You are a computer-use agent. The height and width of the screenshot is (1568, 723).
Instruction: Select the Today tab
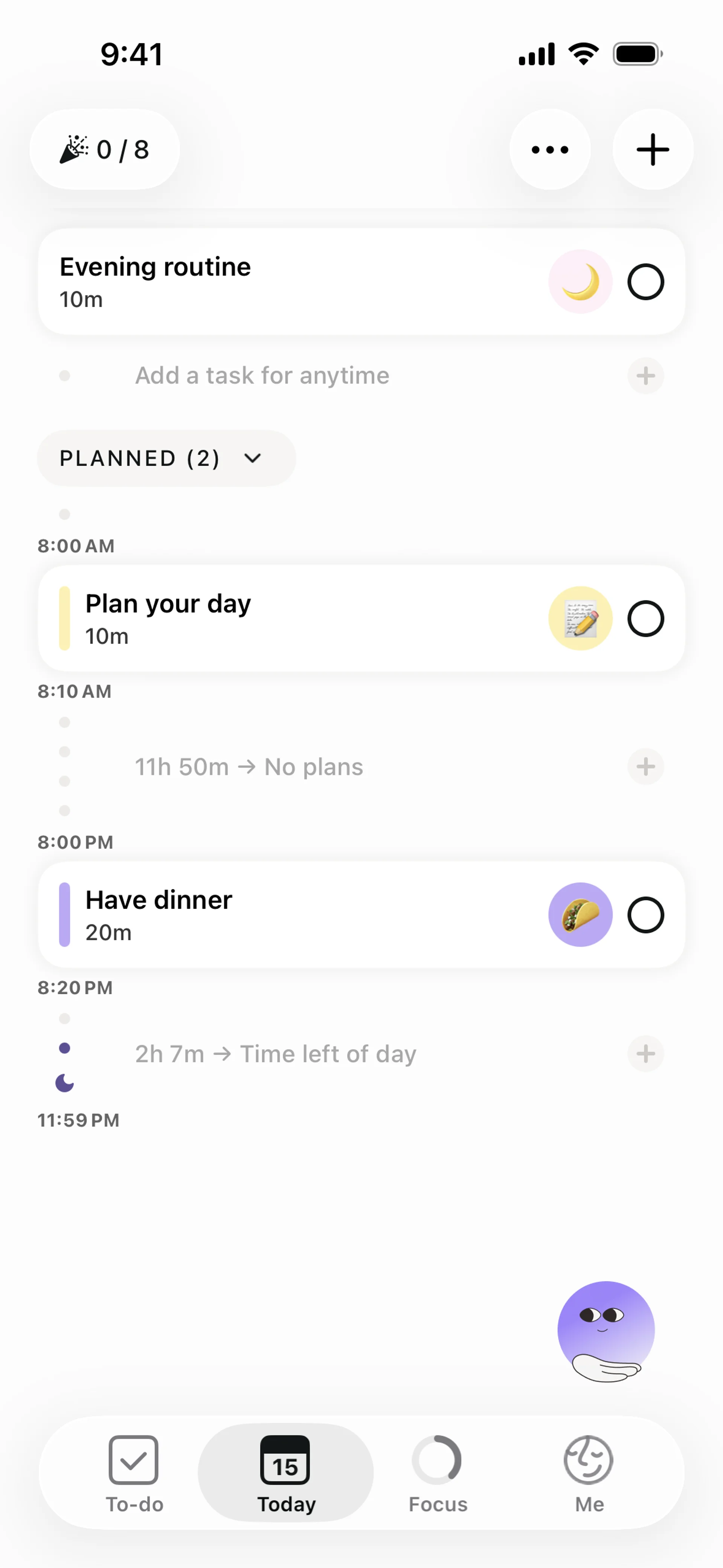point(286,1474)
